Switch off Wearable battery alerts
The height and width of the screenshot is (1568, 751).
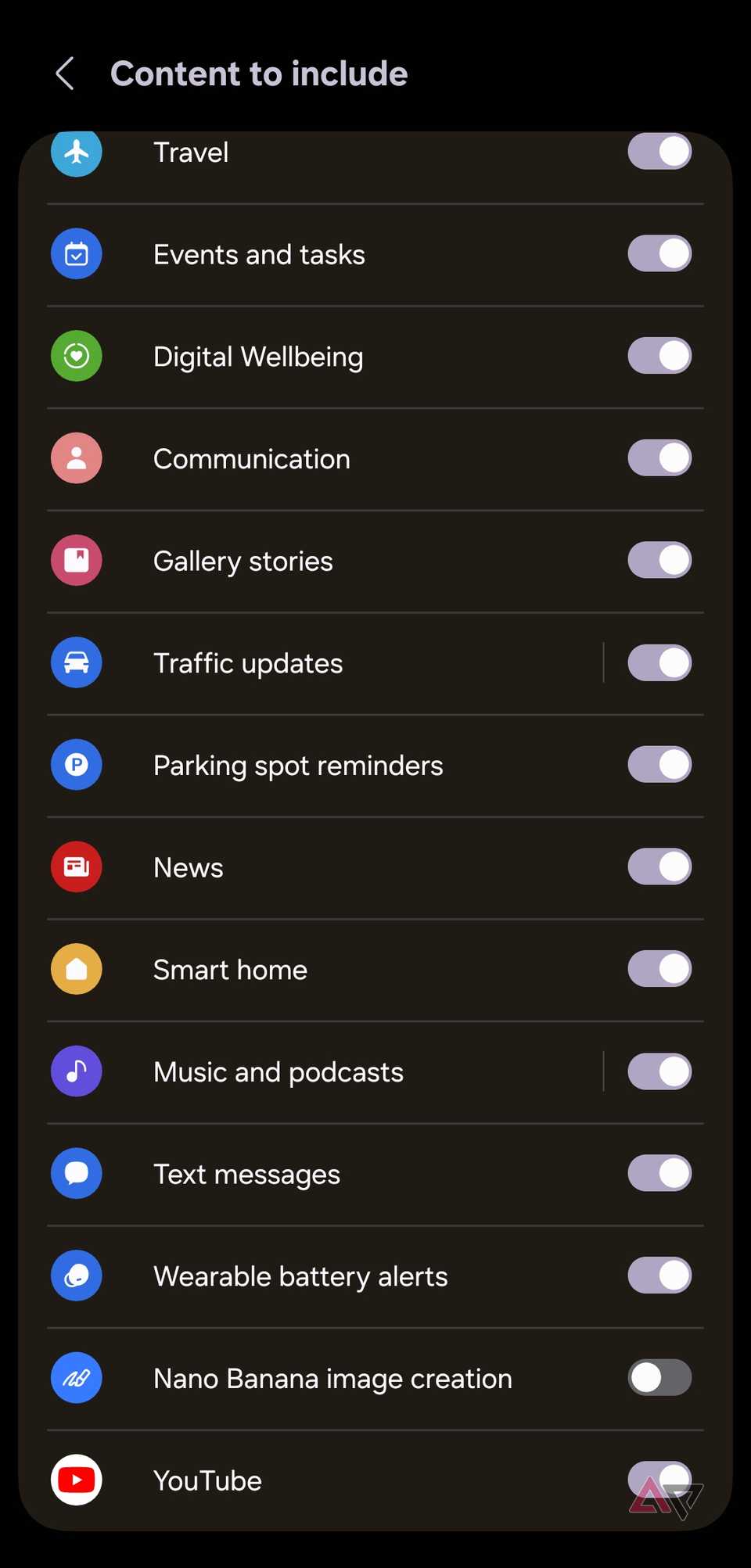pos(659,1276)
